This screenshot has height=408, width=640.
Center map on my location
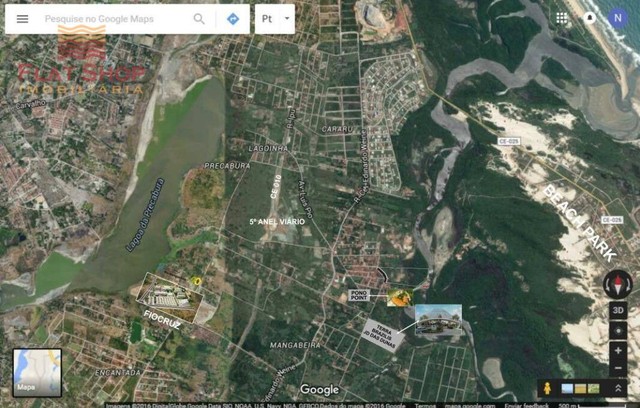click(618, 330)
